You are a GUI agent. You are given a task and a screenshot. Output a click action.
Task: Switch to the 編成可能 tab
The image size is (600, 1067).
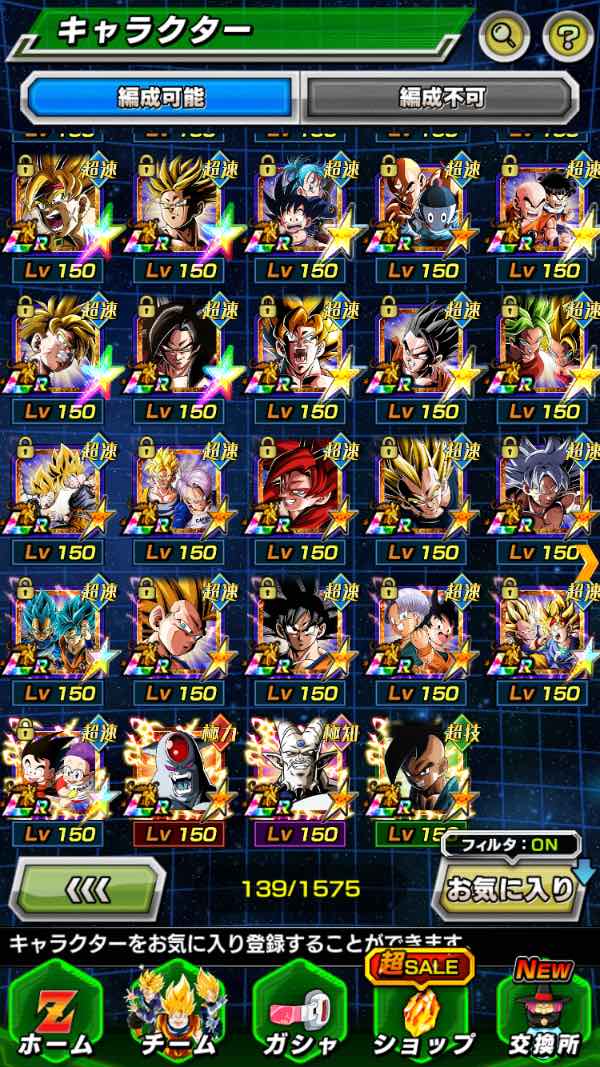click(x=161, y=98)
